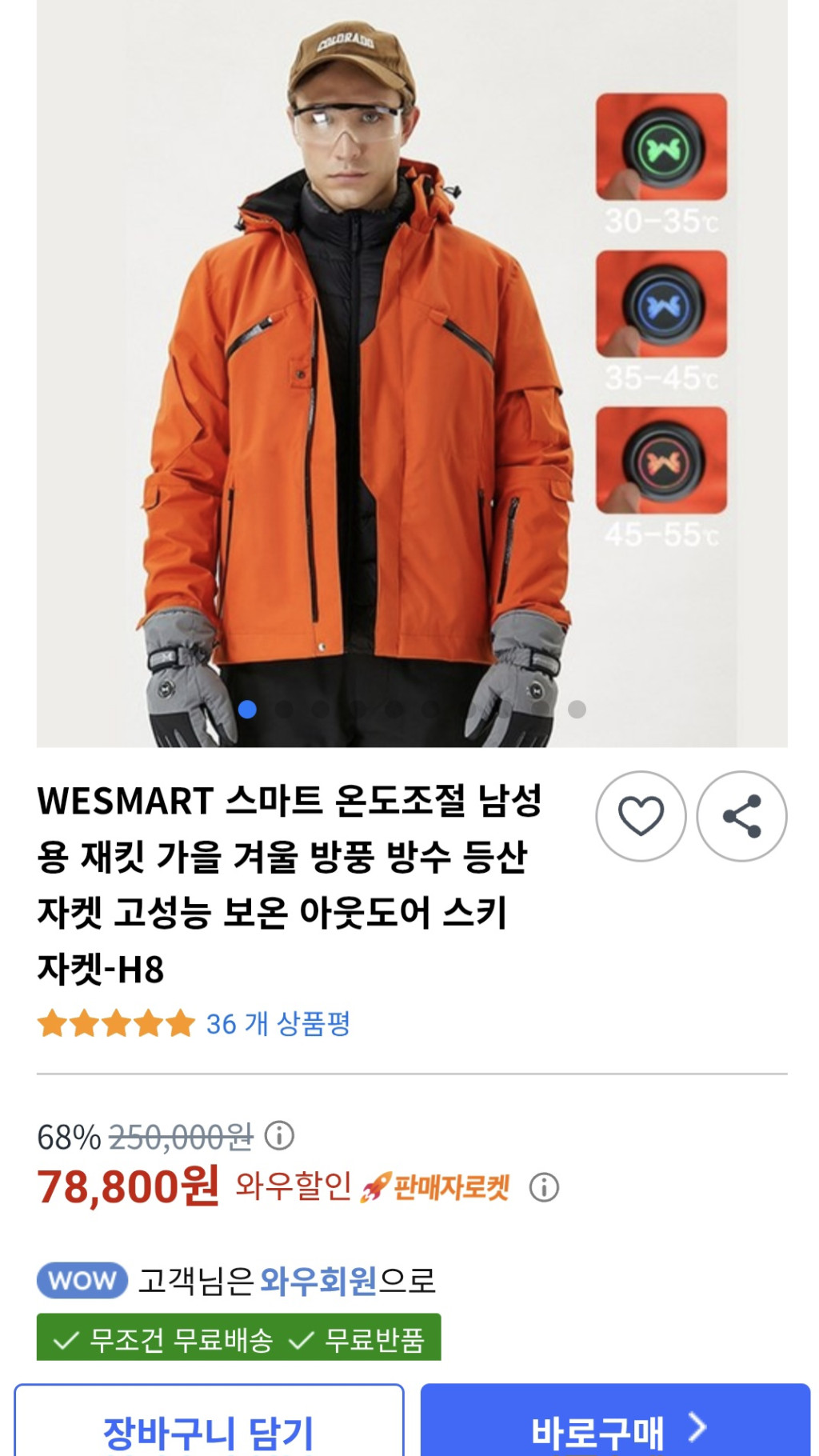This screenshot has height=1456, width=819.
Task: Show info about seller rocket delivery
Action: click(544, 1187)
